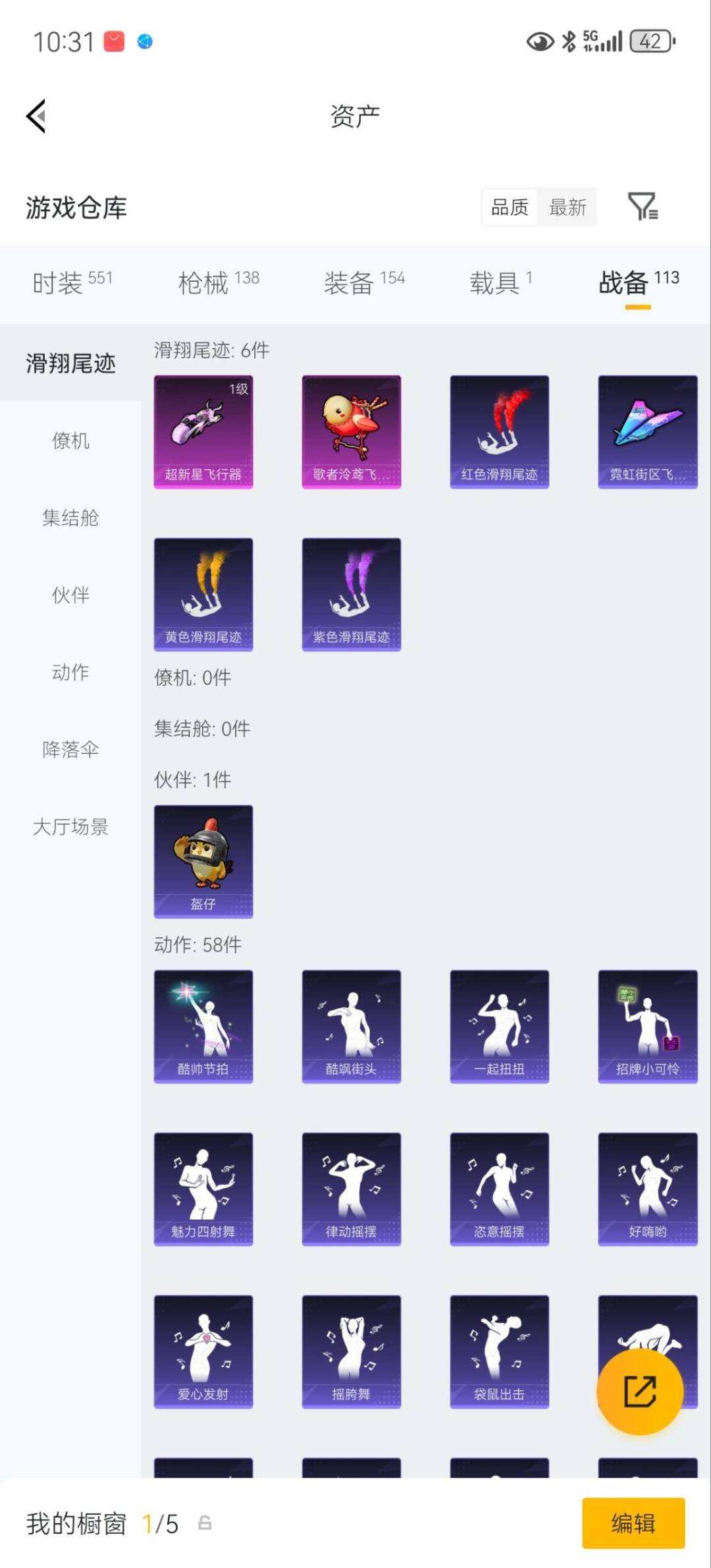Open the 大厅场景 category
Image resolution: width=711 pixels, height=1568 pixels.
[x=70, y=827]
